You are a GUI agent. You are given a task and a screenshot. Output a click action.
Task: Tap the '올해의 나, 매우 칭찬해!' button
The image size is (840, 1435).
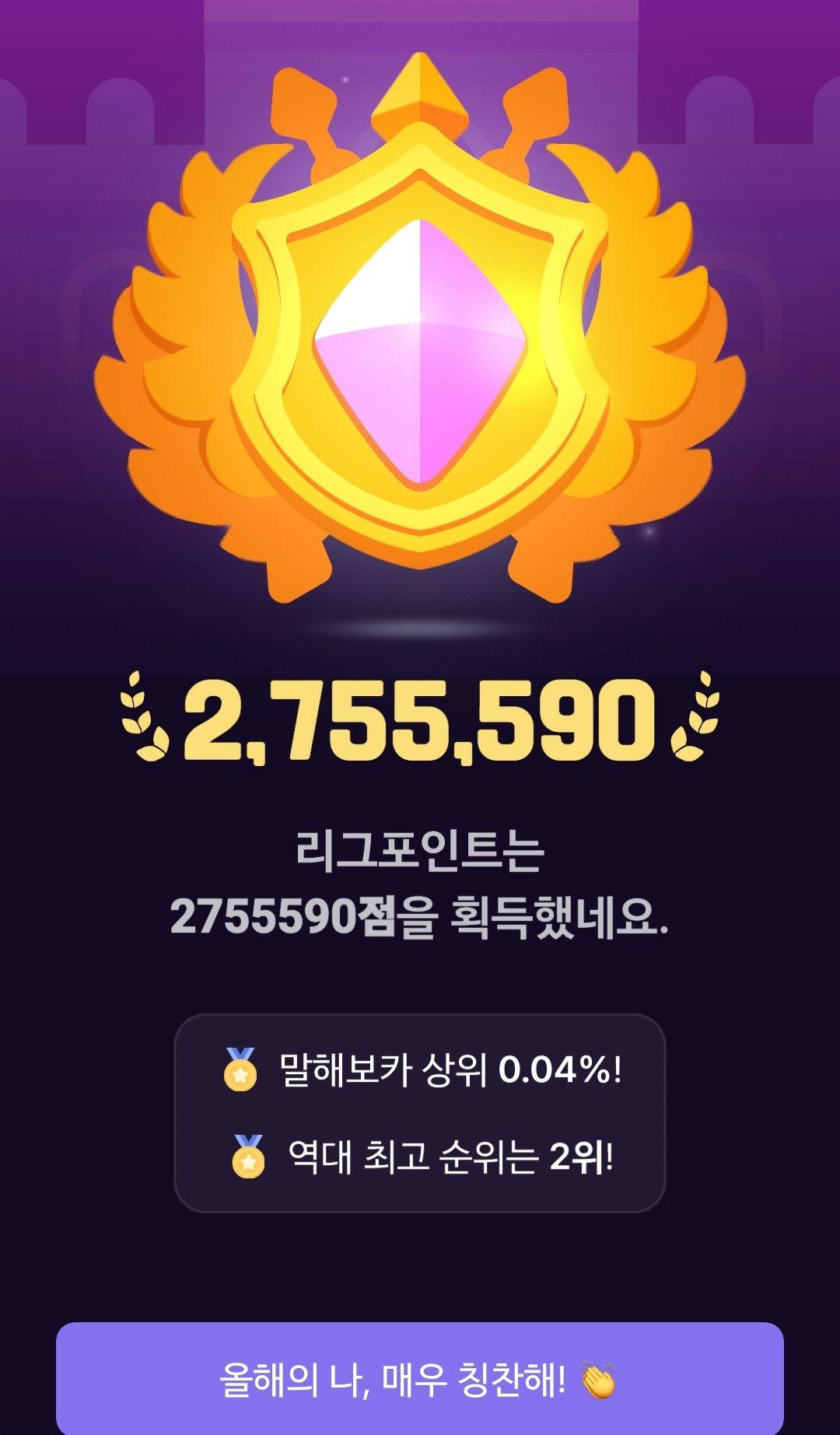click(419, 1380)
